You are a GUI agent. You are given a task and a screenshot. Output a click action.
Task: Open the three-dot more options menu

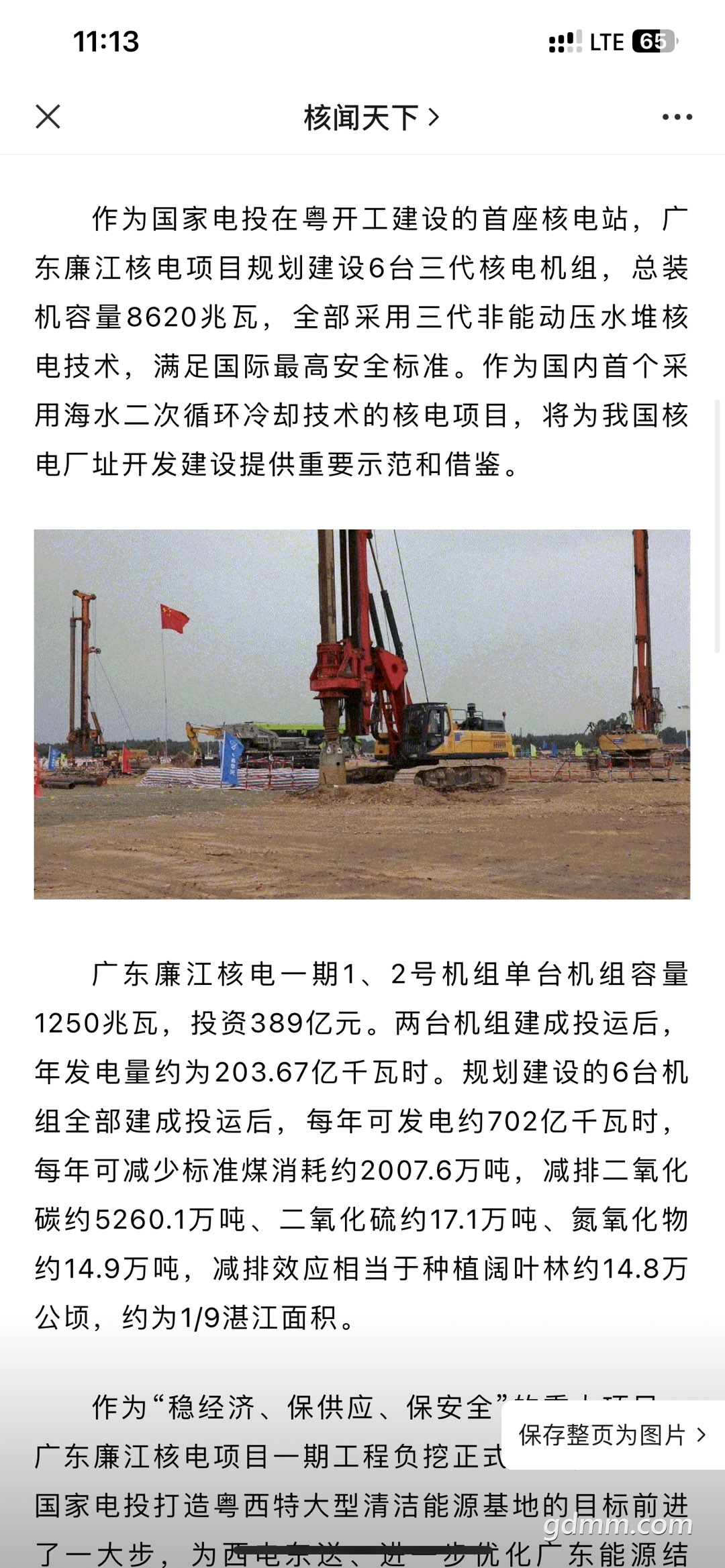pyautogui.click(x=677, y=117)
